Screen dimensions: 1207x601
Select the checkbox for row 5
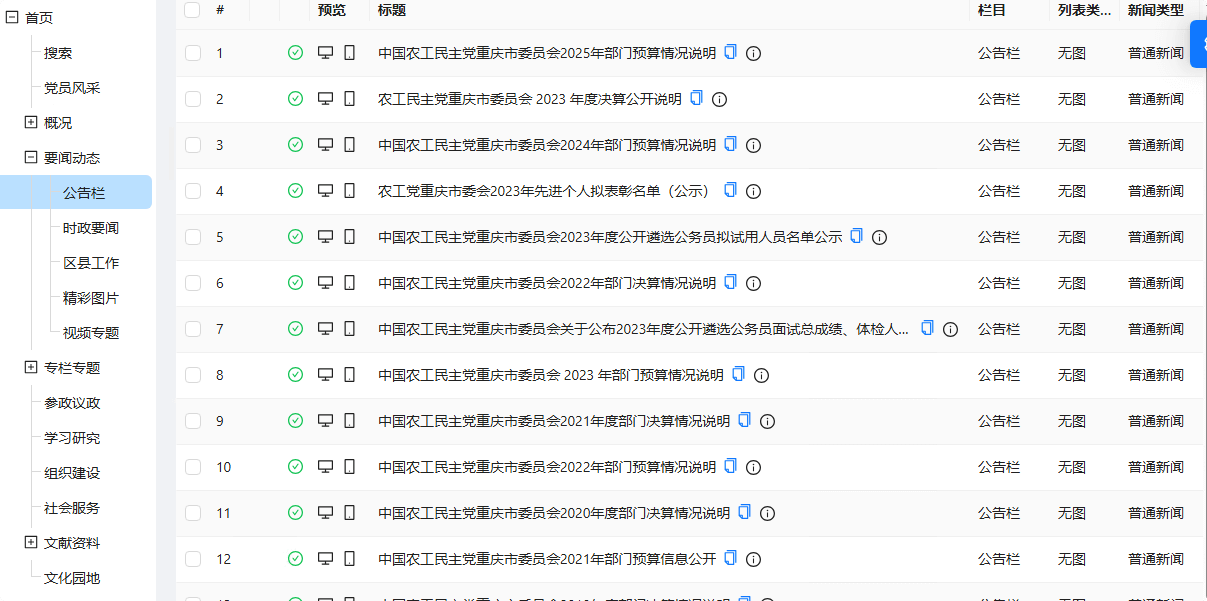click(x=193, y=237)
